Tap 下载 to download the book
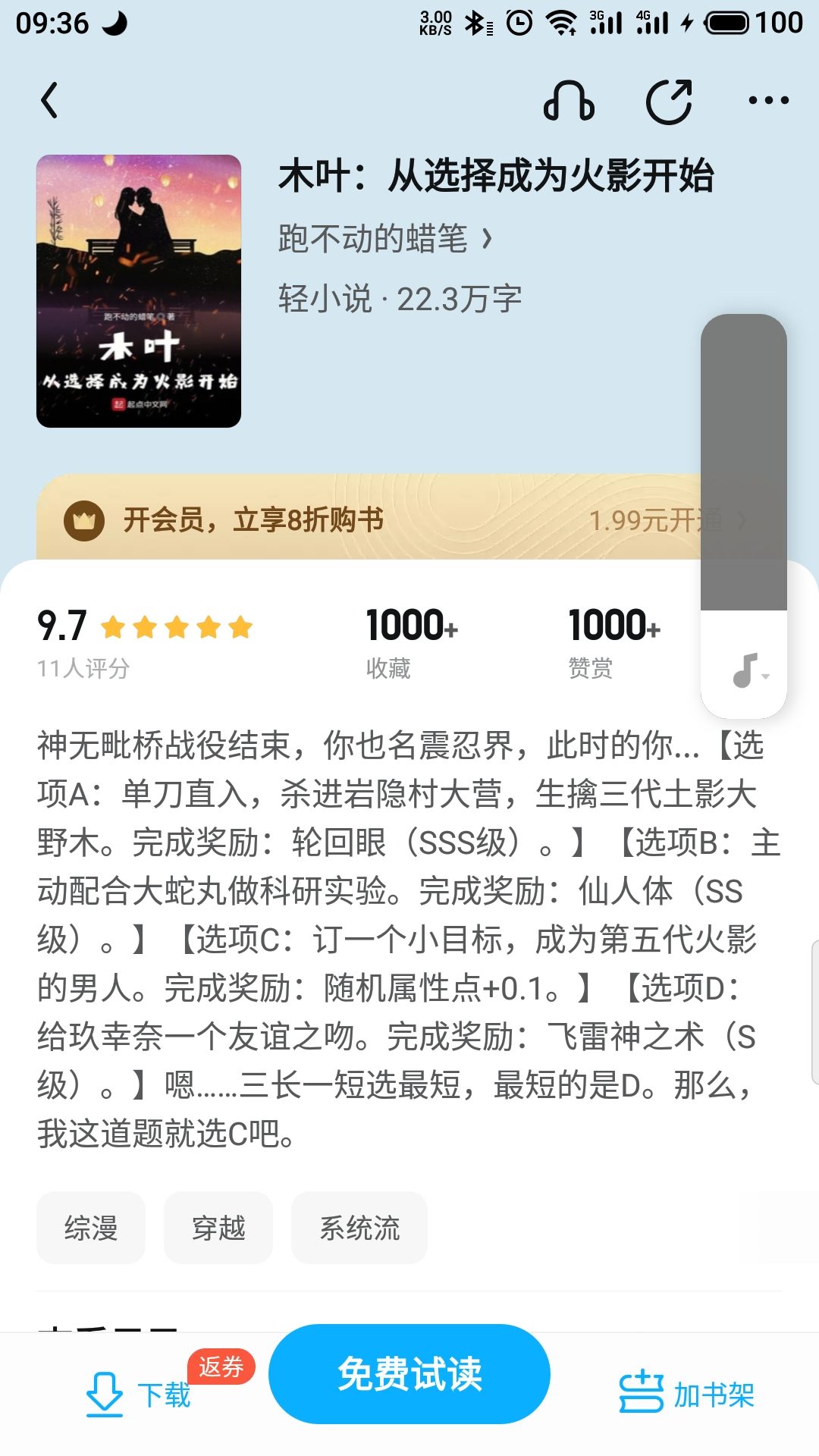 [140, 1394]
